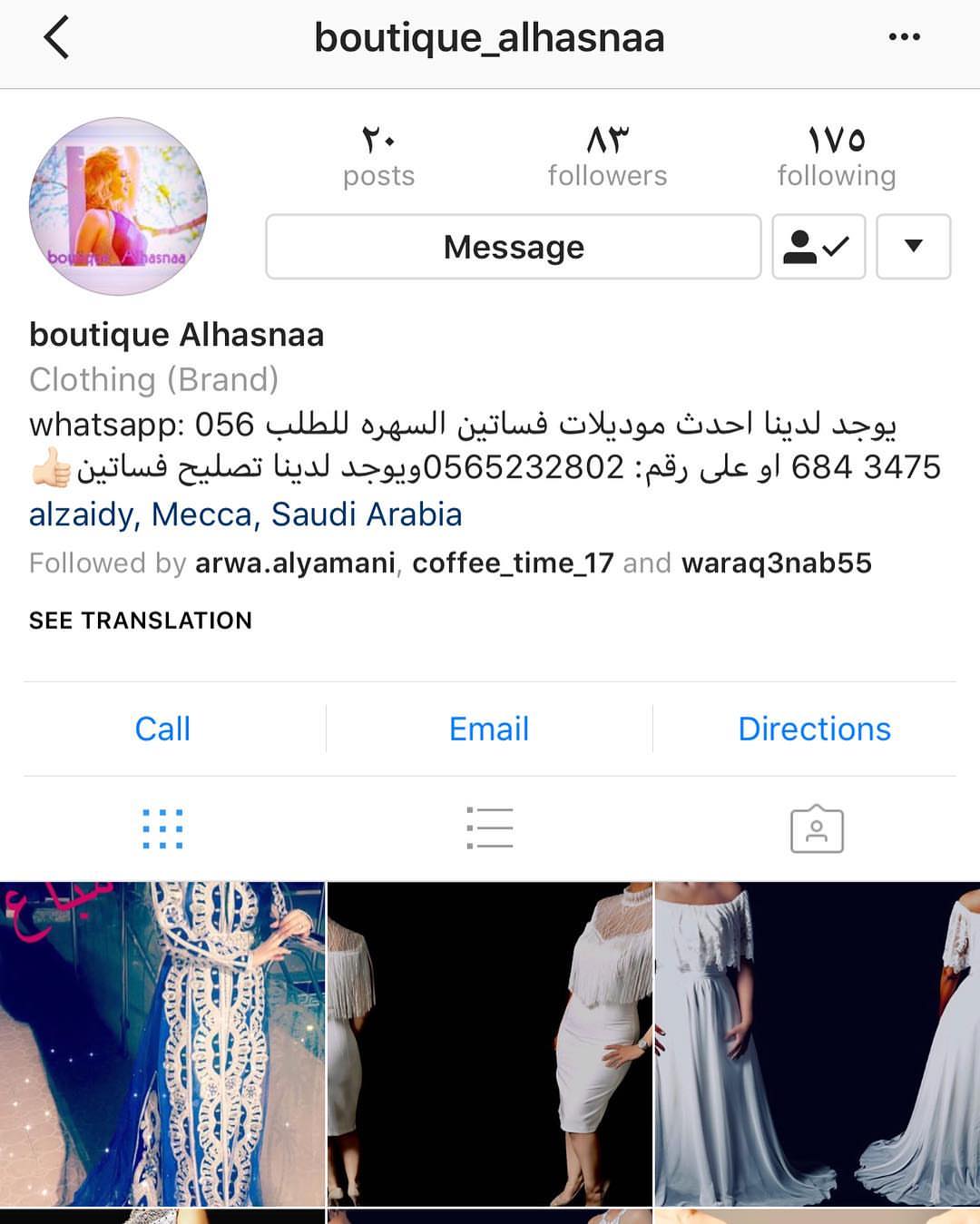Expand suggested accounts dropdown arrow
980x1224 pixels.
click(913, 247)
